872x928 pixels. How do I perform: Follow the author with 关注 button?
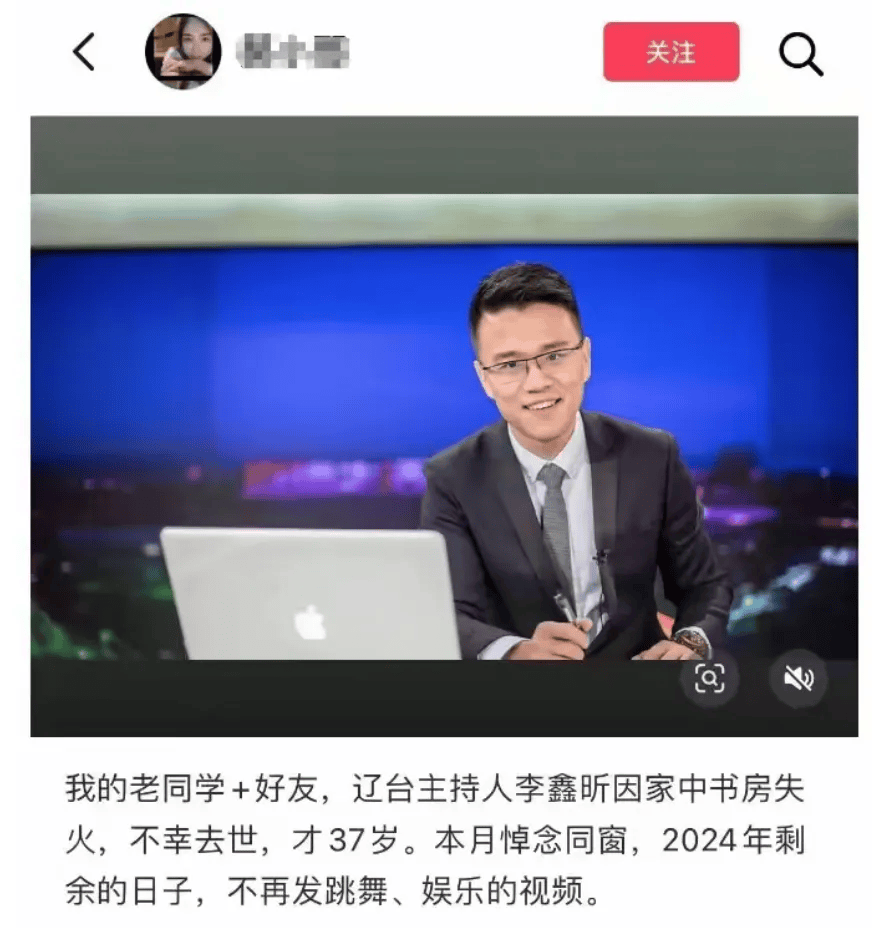click(x=670, y=52)
